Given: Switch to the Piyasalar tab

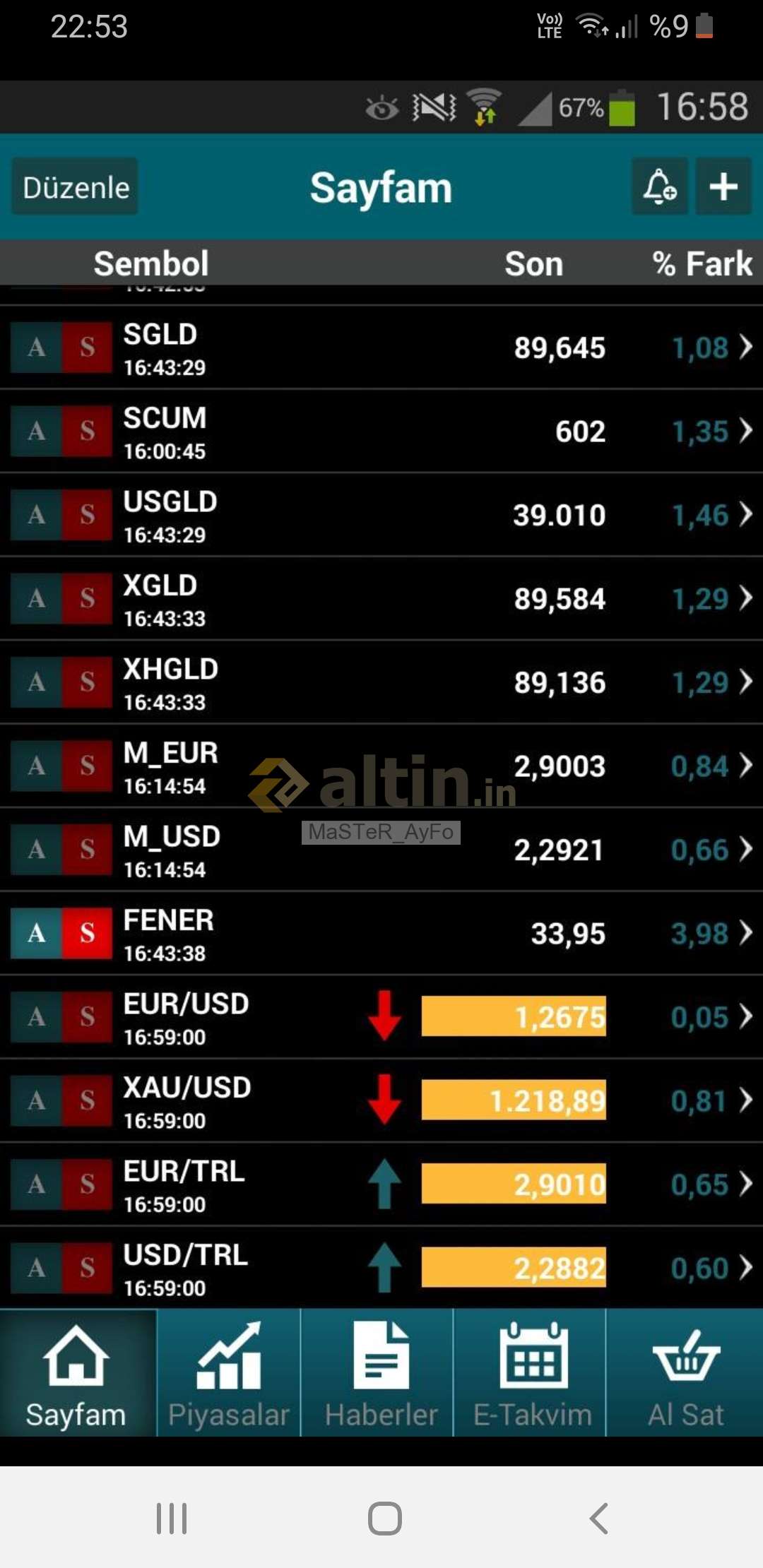Looking at the screenshot, I should [229, 1373].
